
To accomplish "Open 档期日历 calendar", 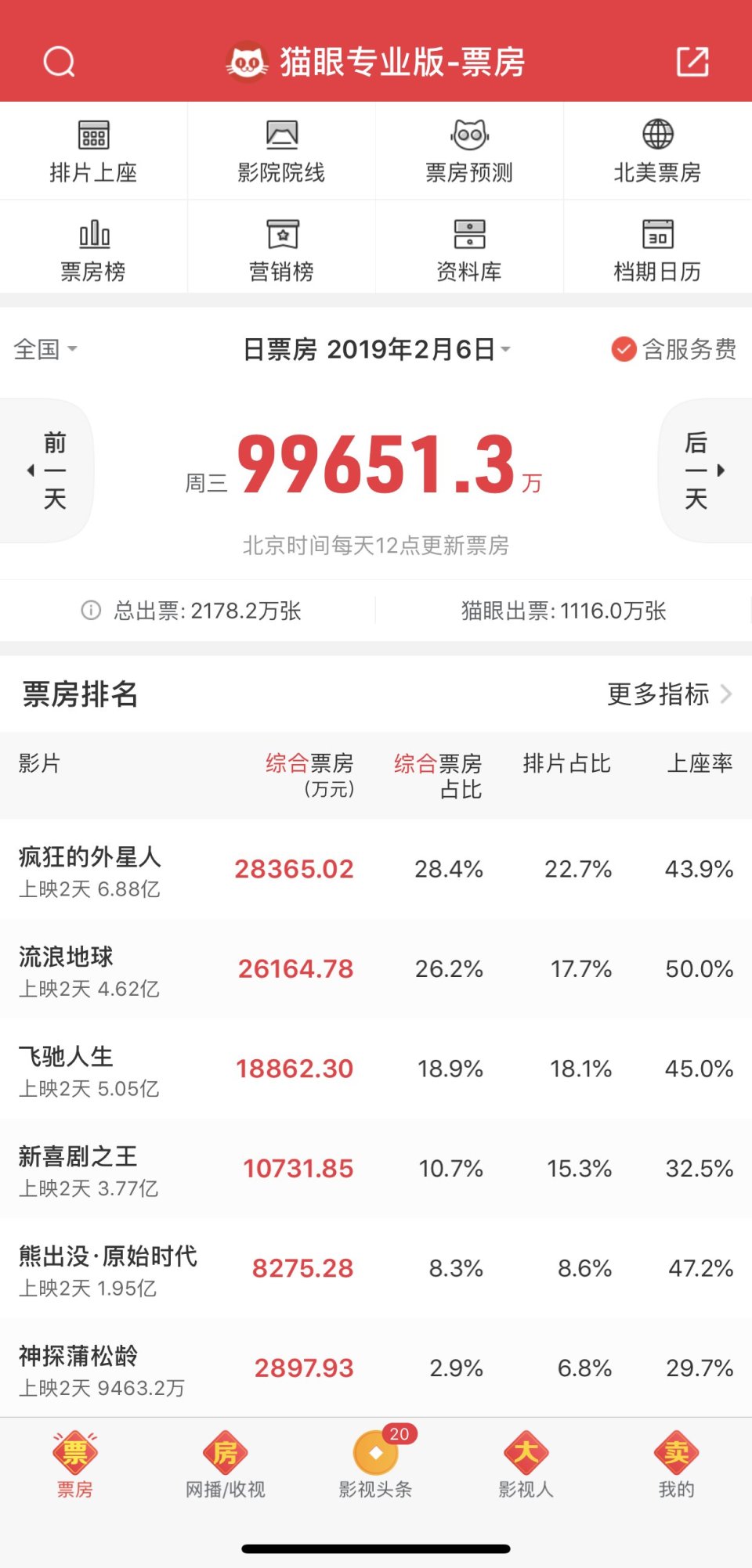I will pyautogui.click(x=657, y=251).
